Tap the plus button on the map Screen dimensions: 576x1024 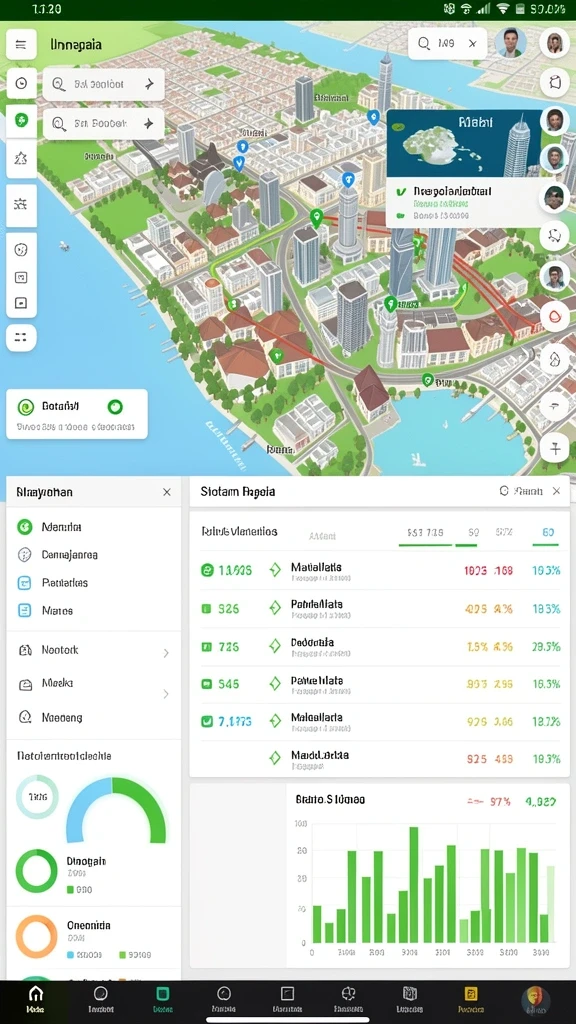point(555,448)
